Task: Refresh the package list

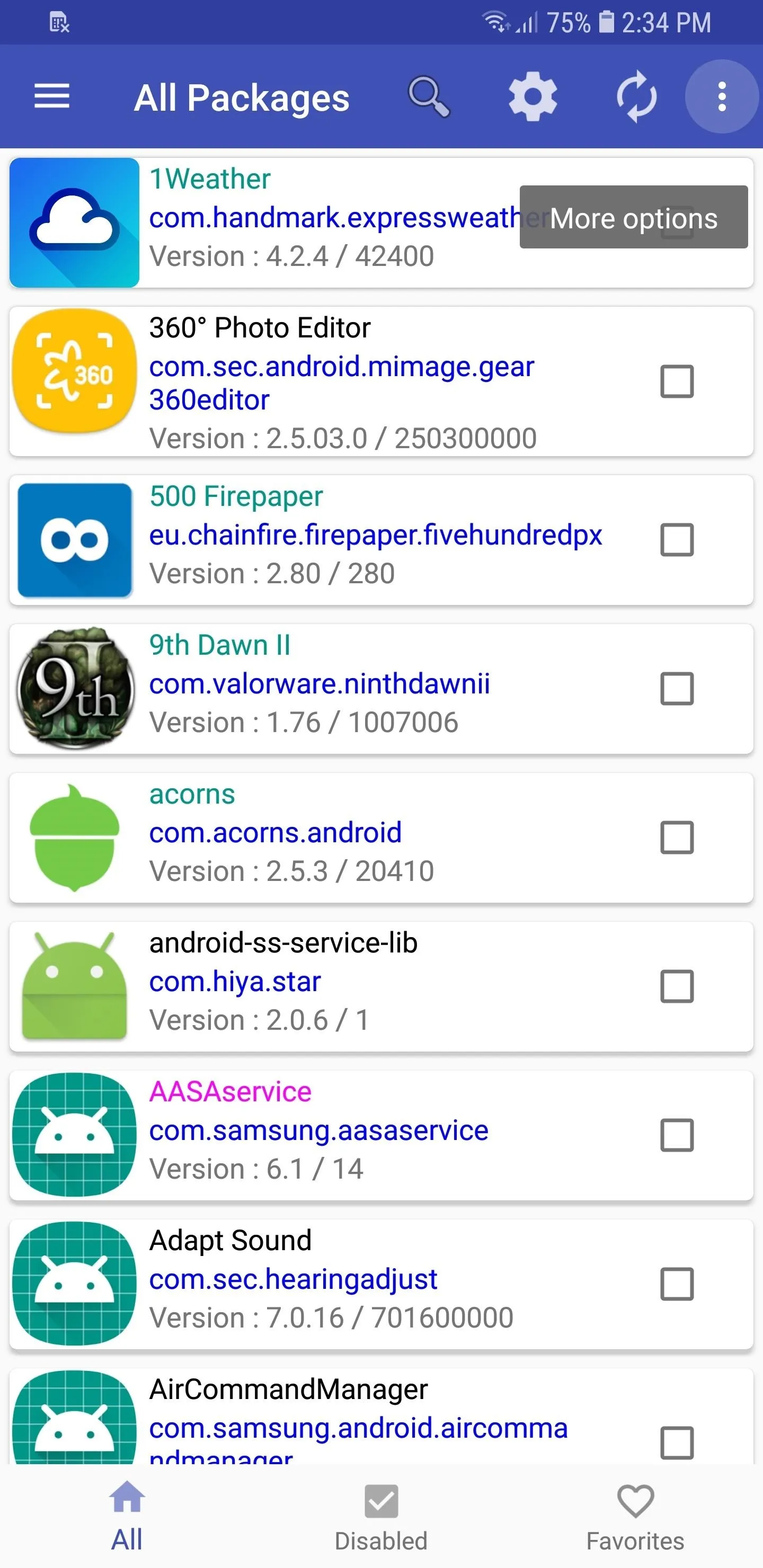Action: (x=636, y=97)
